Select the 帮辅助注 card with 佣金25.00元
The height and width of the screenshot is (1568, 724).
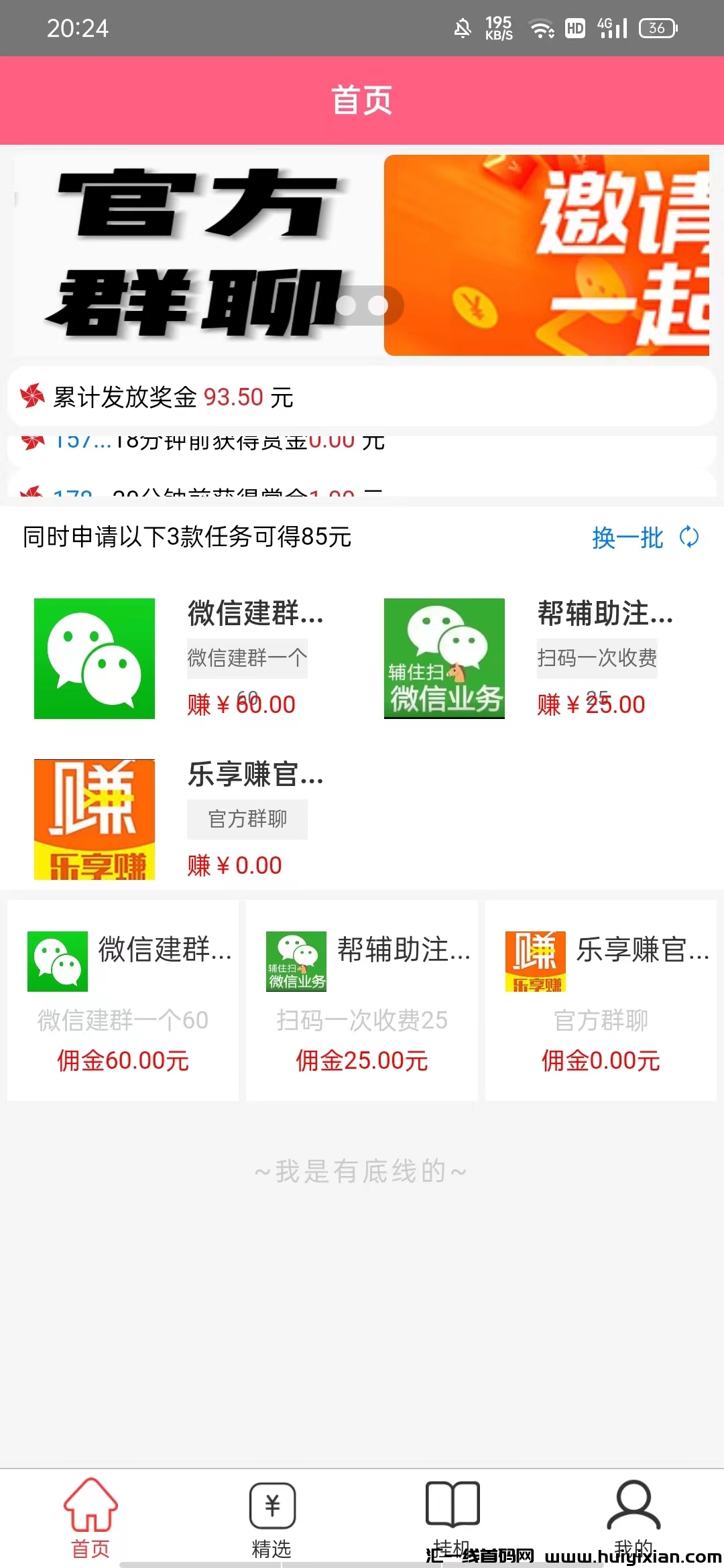point(362,1000)
